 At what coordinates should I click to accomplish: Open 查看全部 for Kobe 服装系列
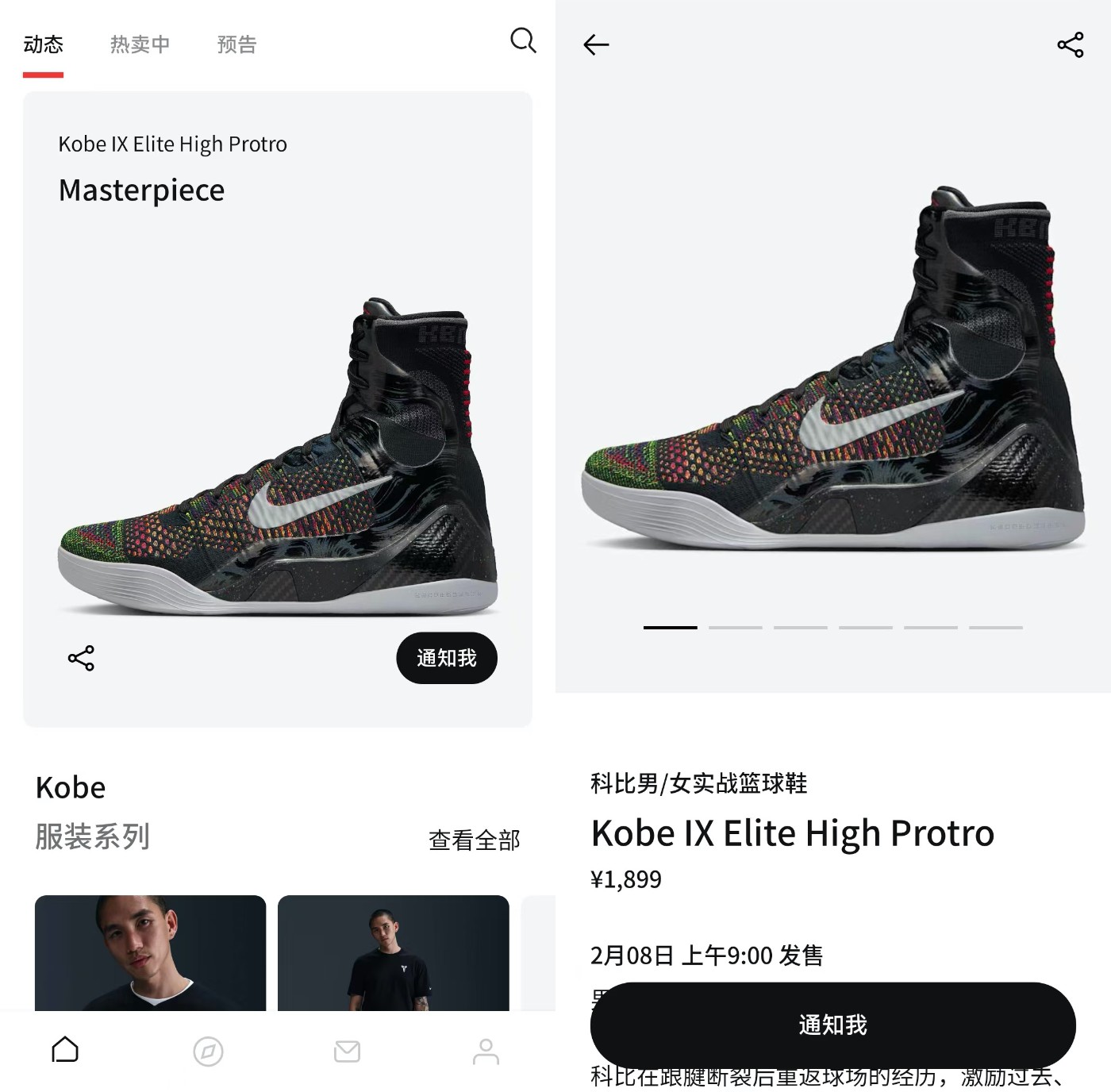click(474, 840)
